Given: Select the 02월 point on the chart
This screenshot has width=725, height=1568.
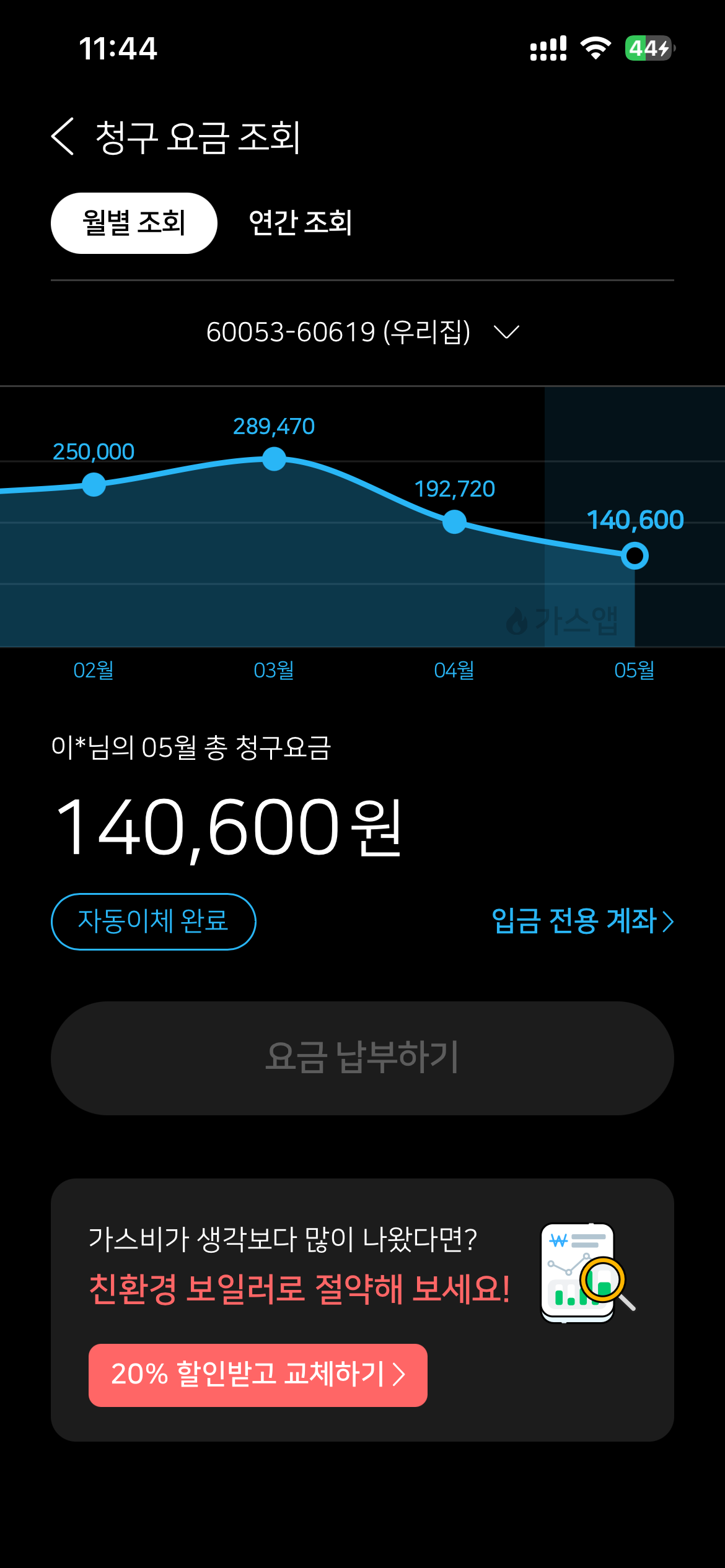Looking at the screenshot, I should (94, 484).
